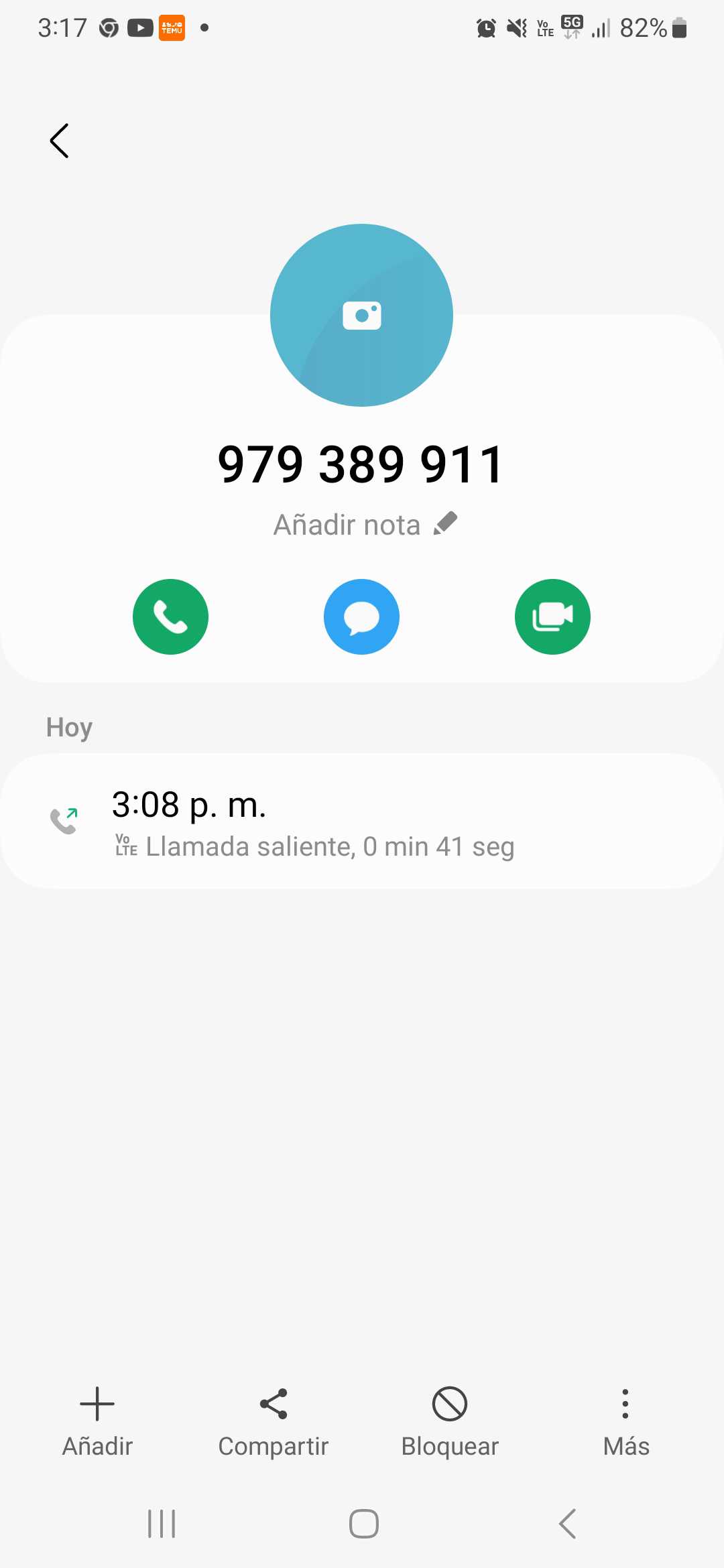Go back using the top-left arrow

[x=60, y=141]
